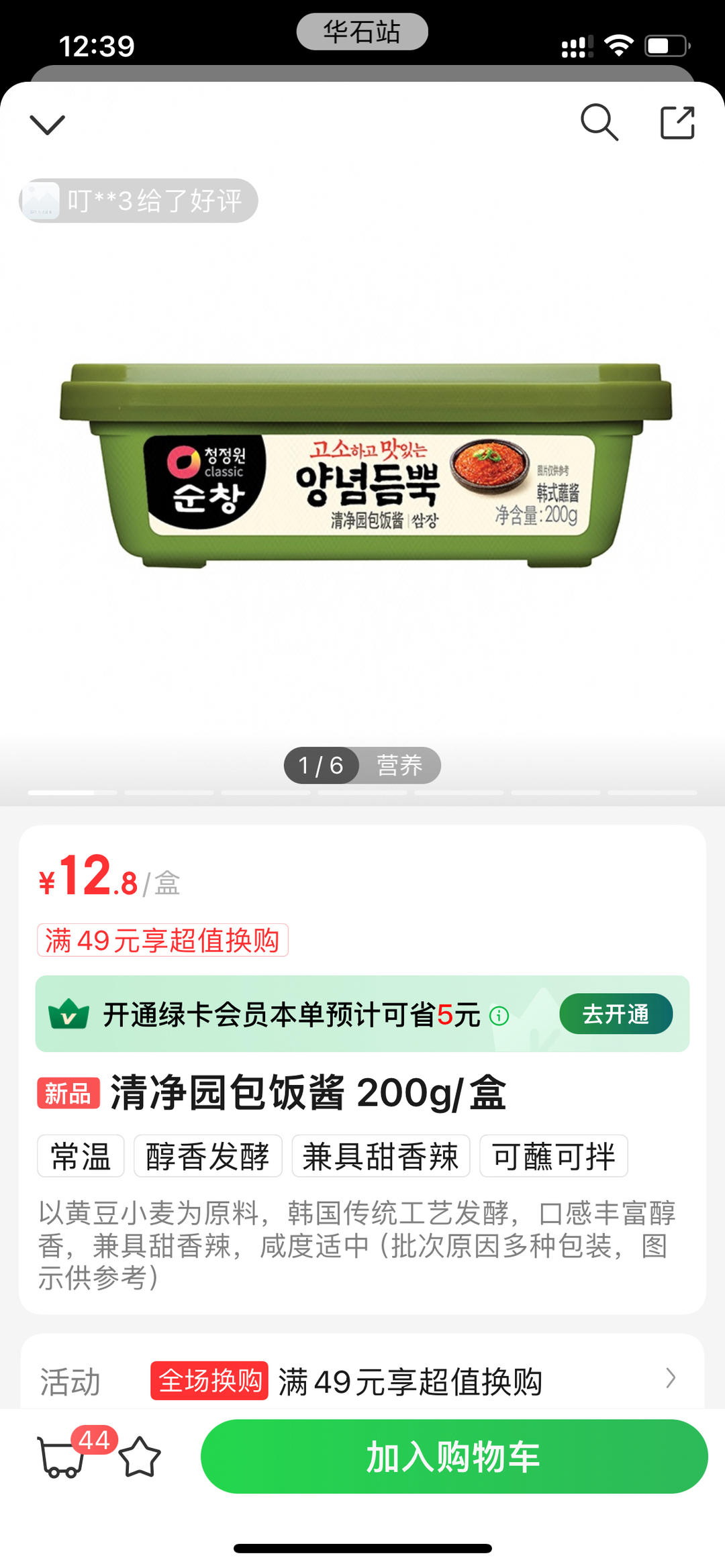Image resolution: width=725 pixels, height=1568 pixels.
Task: Tap the share icon in top corner
Action: click(x=676, y=123)
